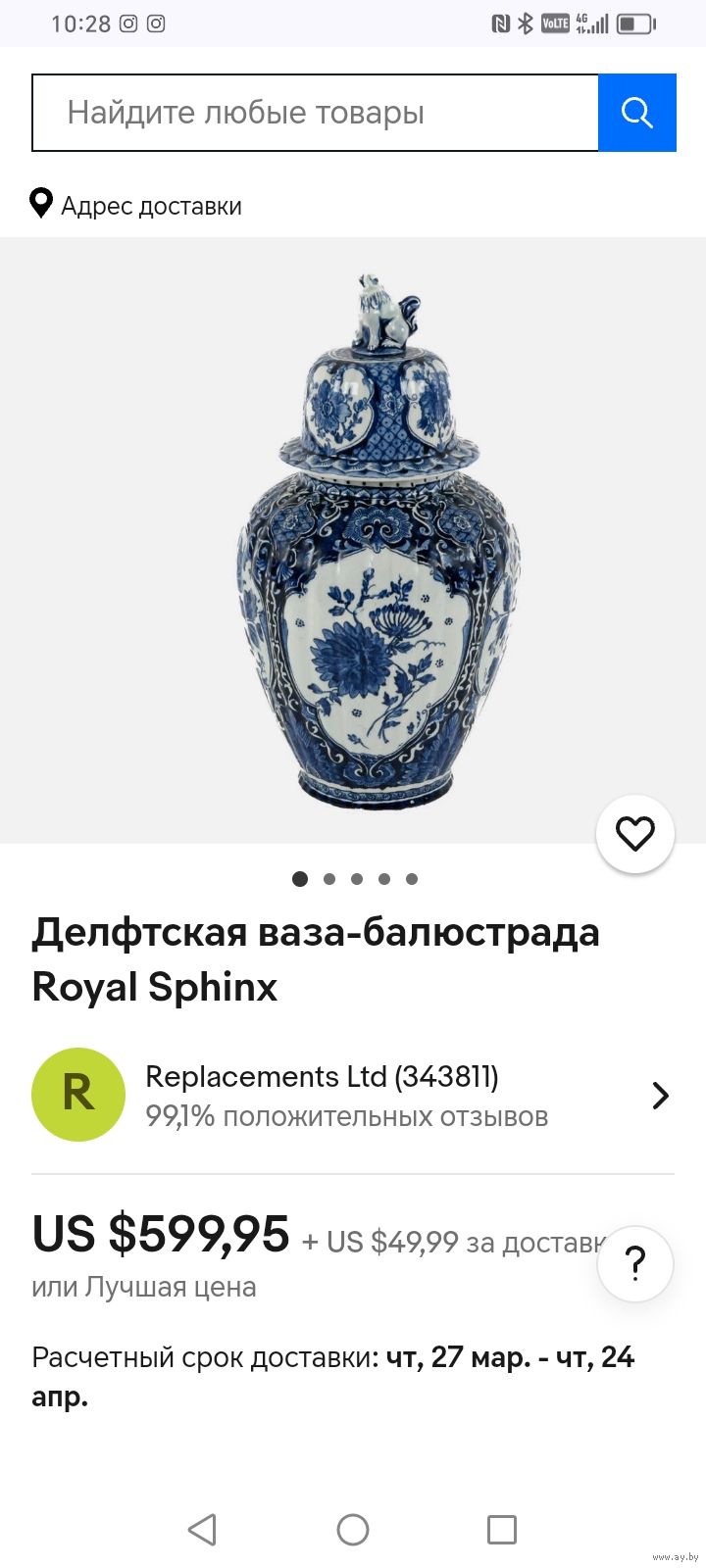Image resolution: width=706 pixels, height=1568 pixels.
Task: Add the vase to favorites with the heart
Action: click(634, 834)
